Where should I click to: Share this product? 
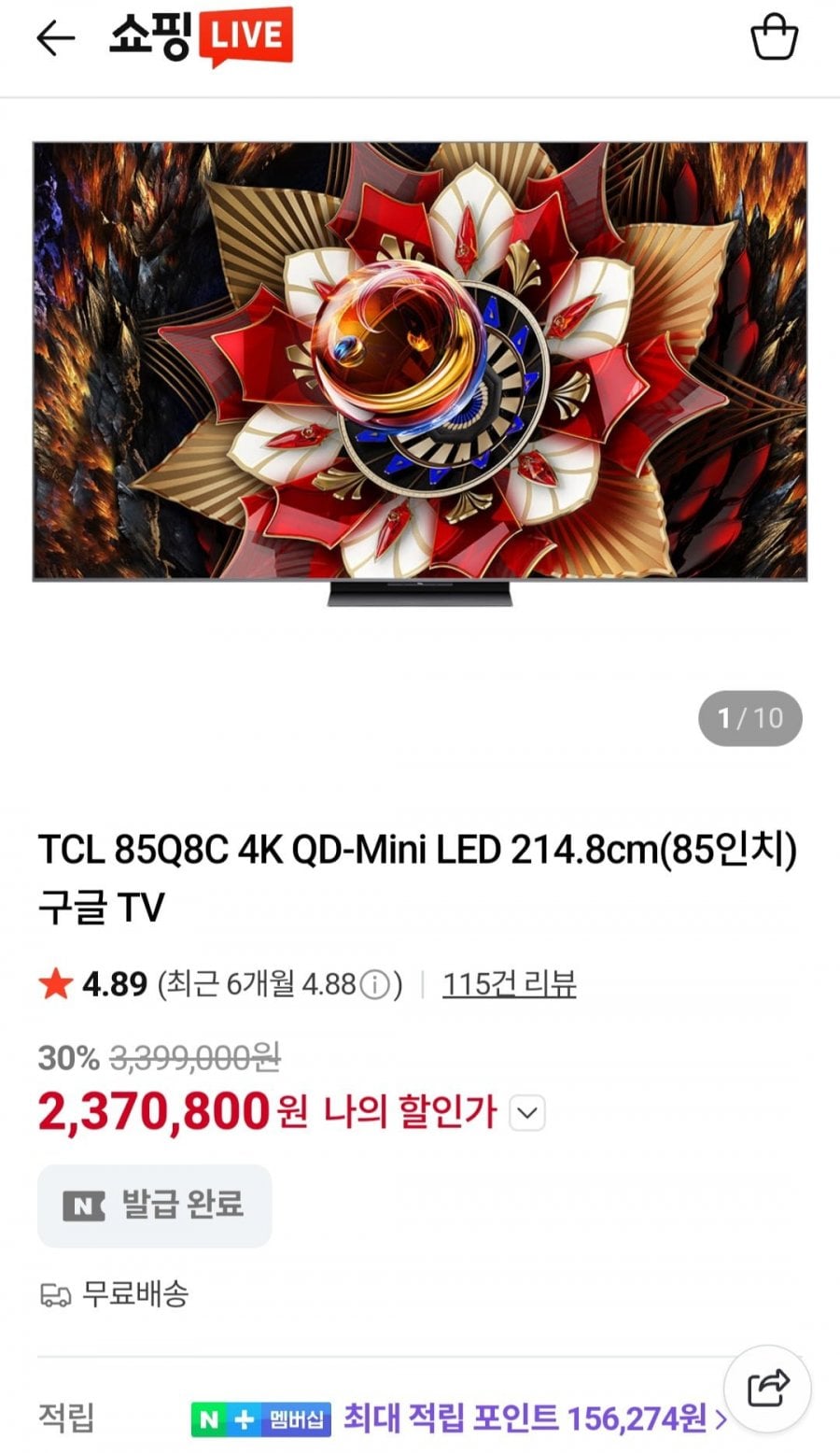768,1389
